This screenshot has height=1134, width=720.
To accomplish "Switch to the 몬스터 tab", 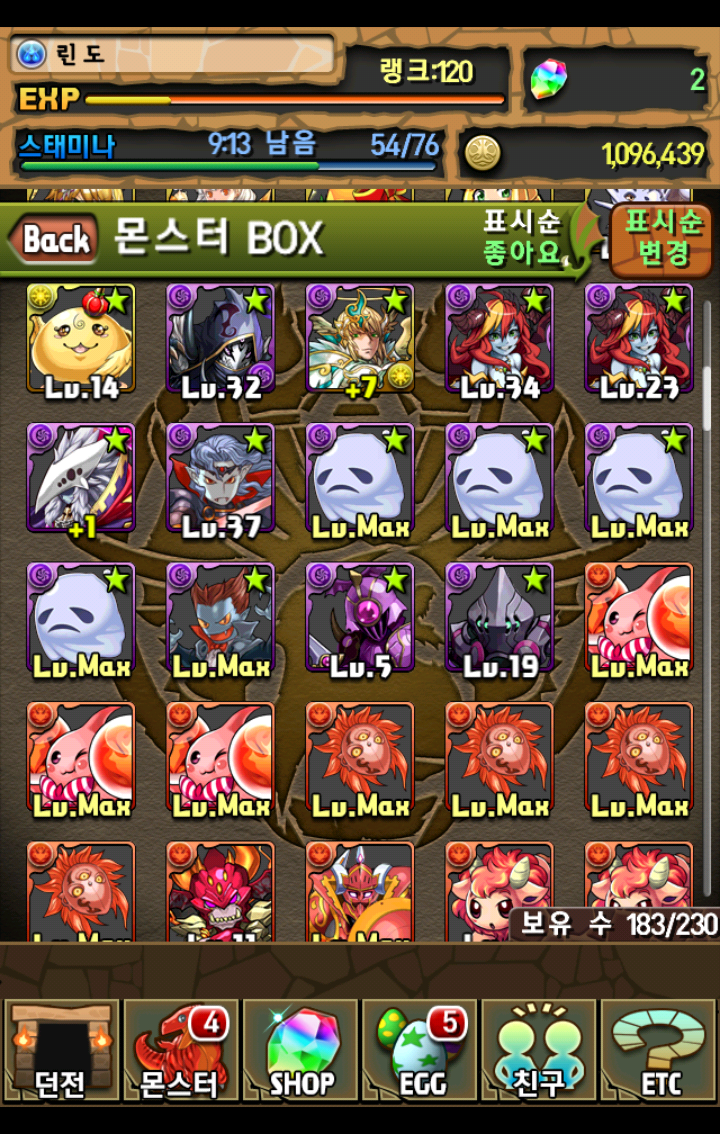I will point(180,1050).
